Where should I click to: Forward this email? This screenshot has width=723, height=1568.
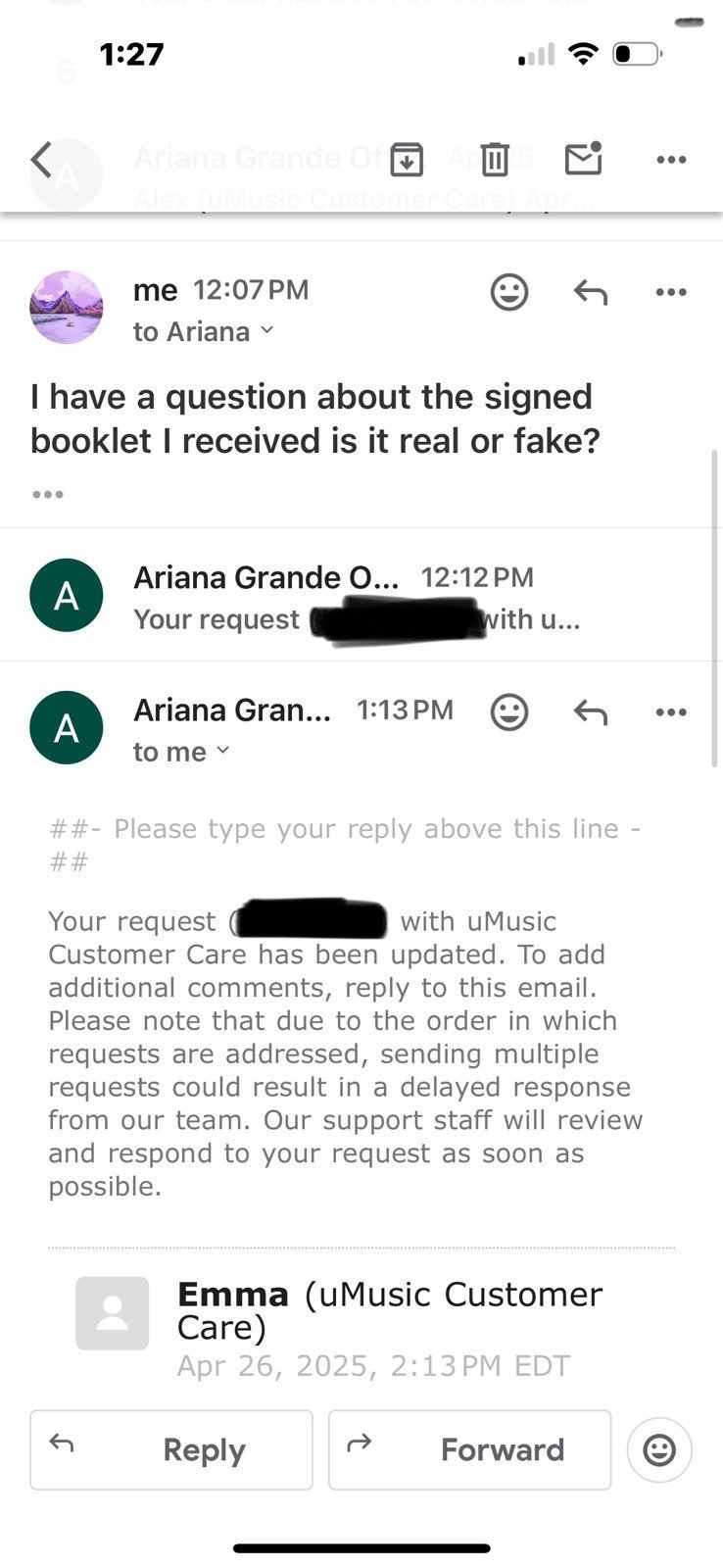[x=470, y=1449]
